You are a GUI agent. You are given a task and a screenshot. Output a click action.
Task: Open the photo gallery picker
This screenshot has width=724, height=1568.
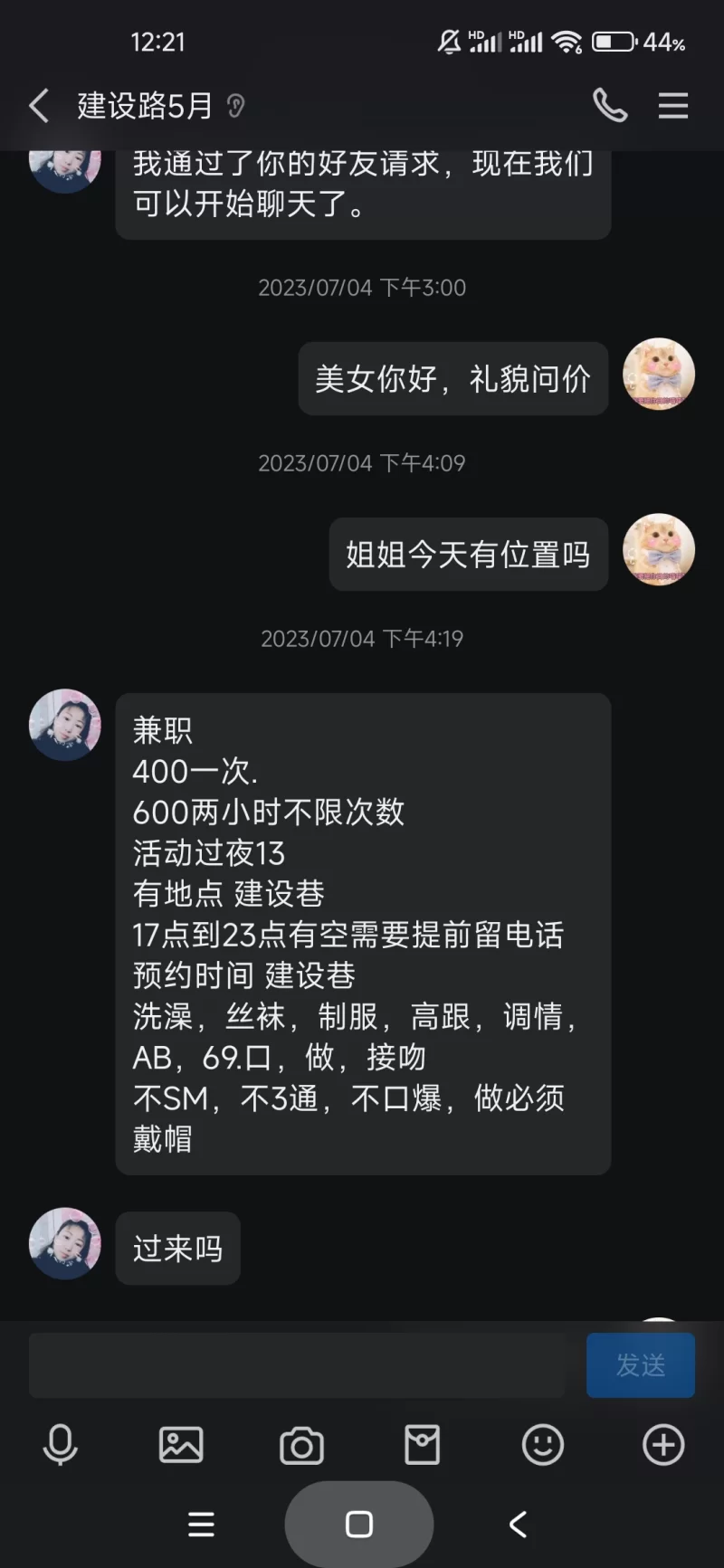click(x=181, y=1445)
